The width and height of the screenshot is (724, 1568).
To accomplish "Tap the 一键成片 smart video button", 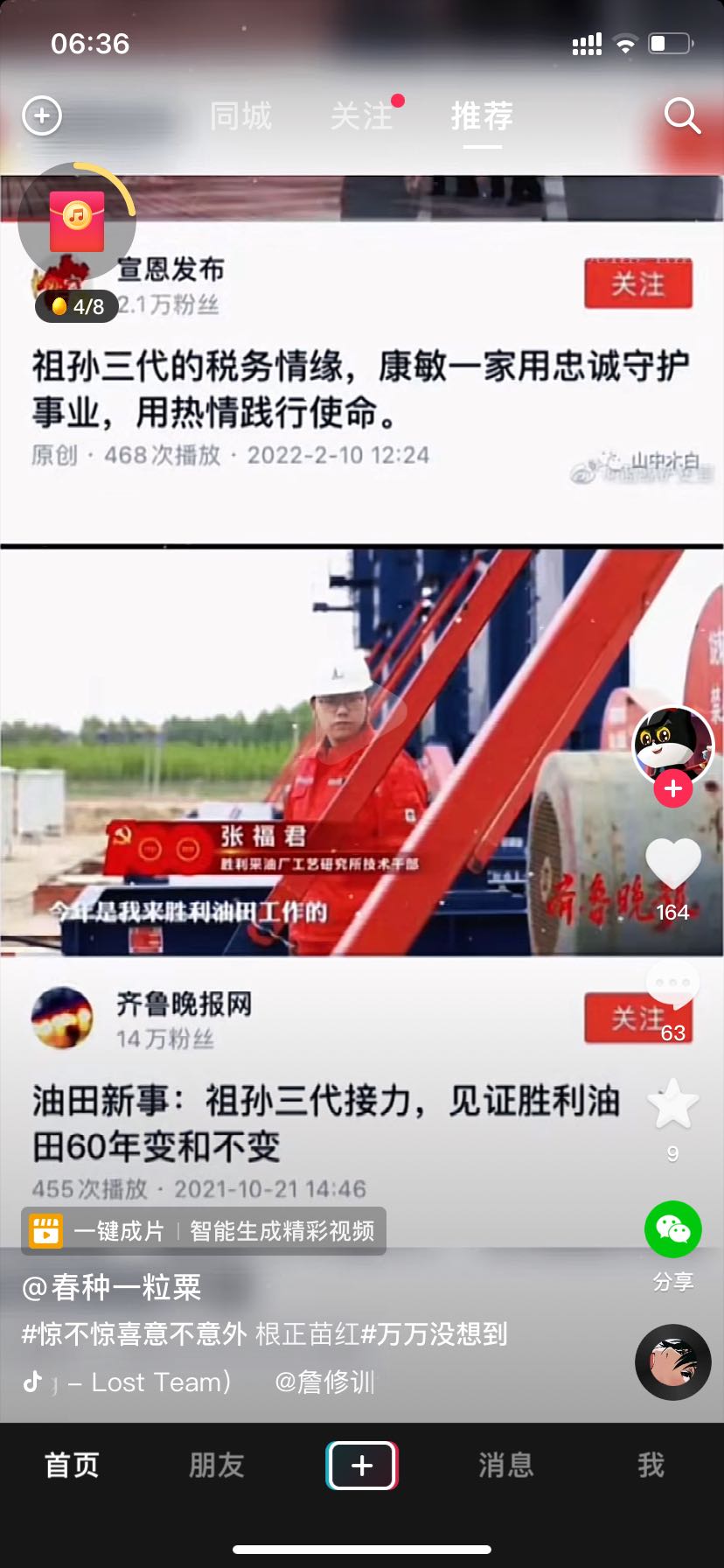I will (x=204, y=1231).
